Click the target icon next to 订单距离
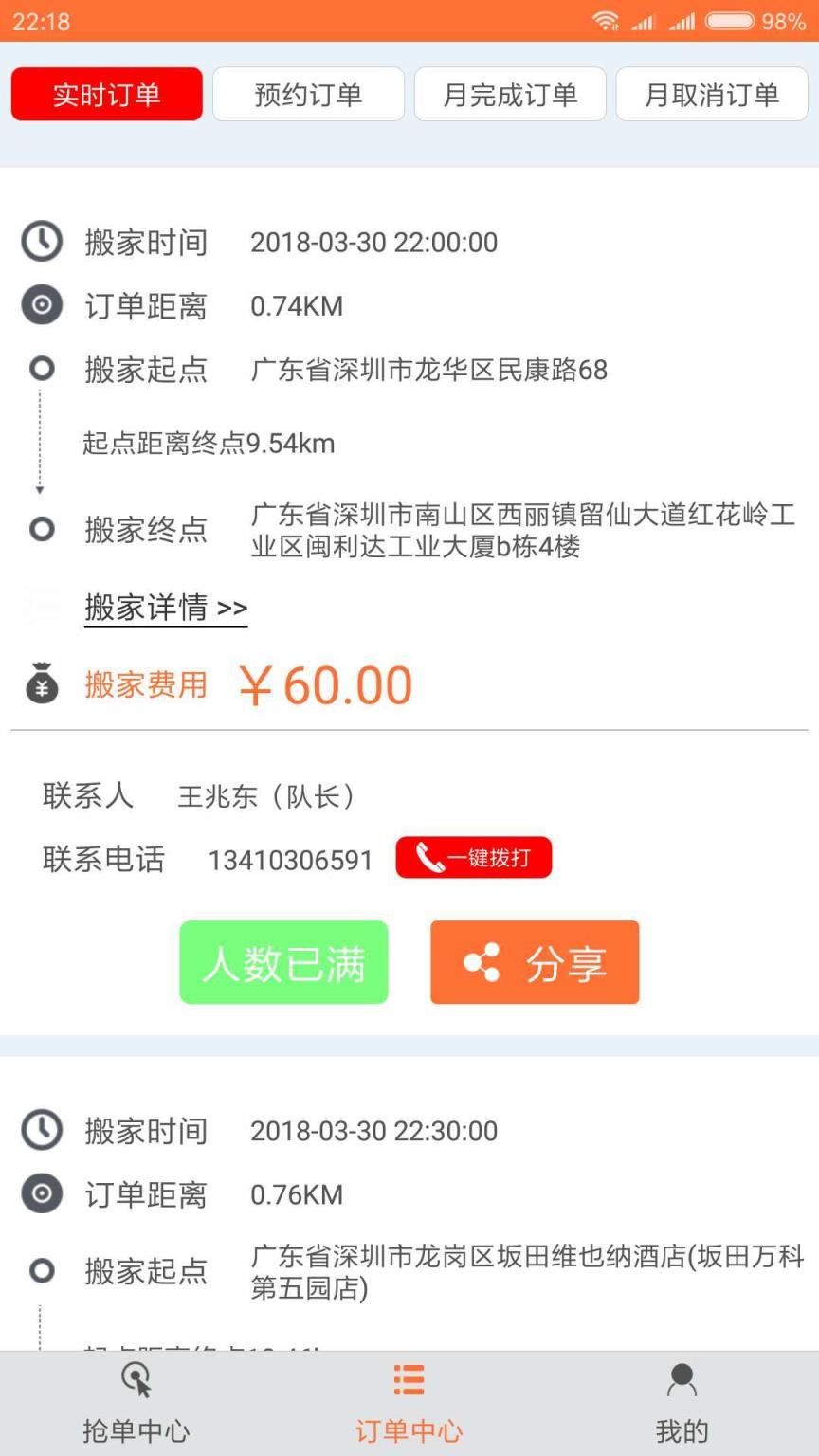This screenshot has height=1456, width=819. pyautogui.click(x=41, y=305)
